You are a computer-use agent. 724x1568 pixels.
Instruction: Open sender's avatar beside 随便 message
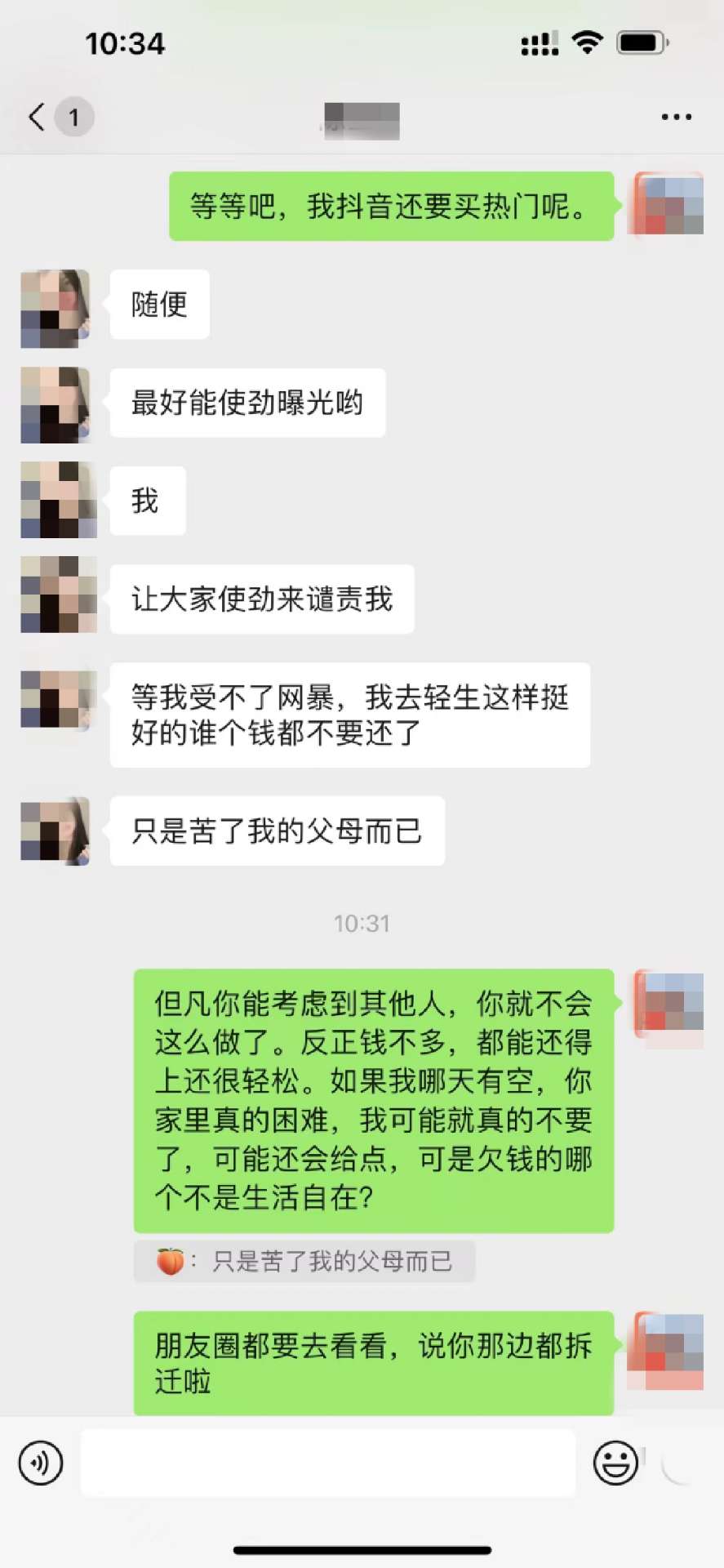tap(56, 309)
